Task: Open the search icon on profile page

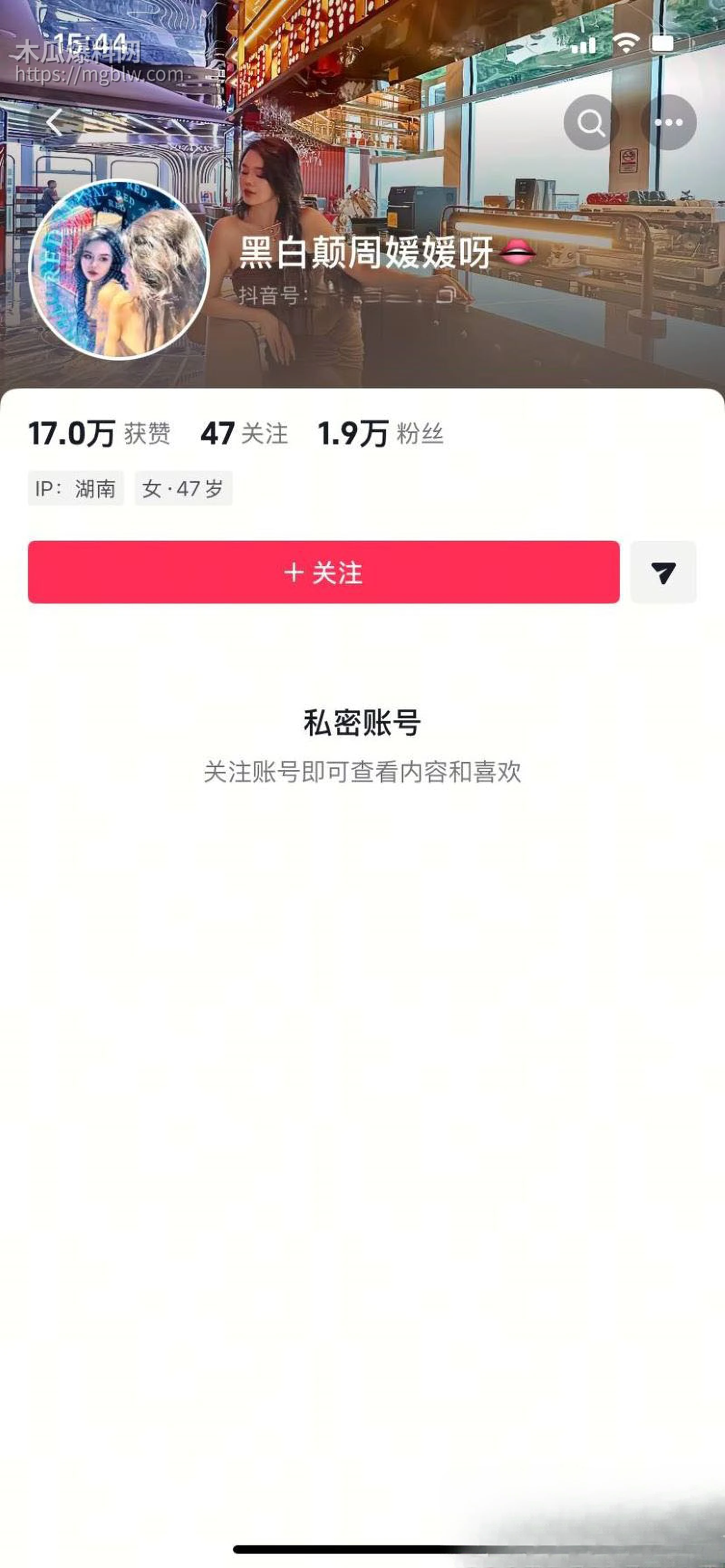Action: coord(588,122)
